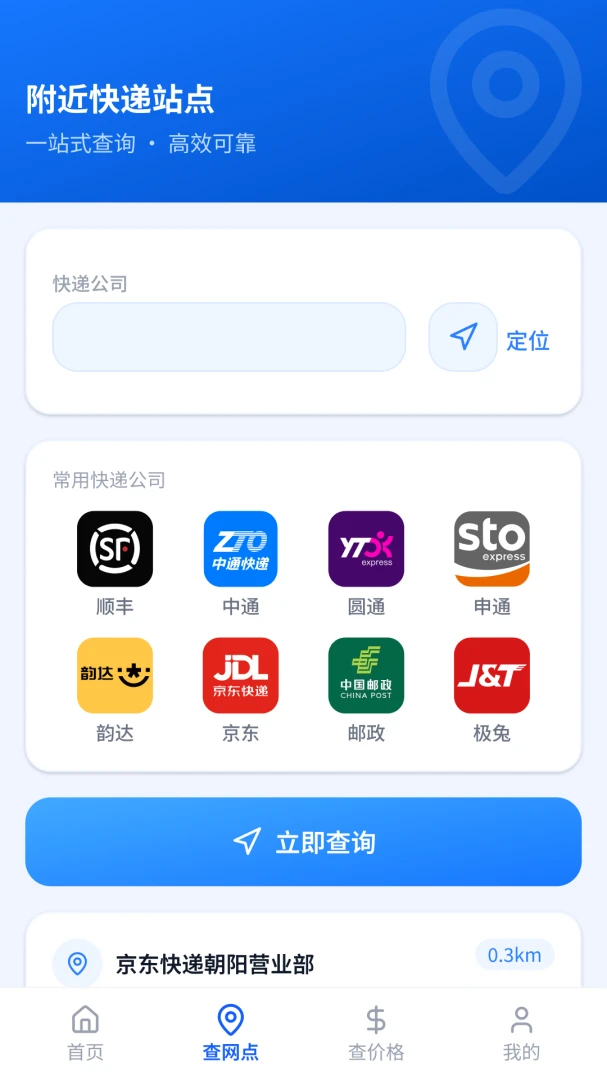Switch to the 查网点 tab
This screenshot has width=607, height=1080.
(231, 1033)
